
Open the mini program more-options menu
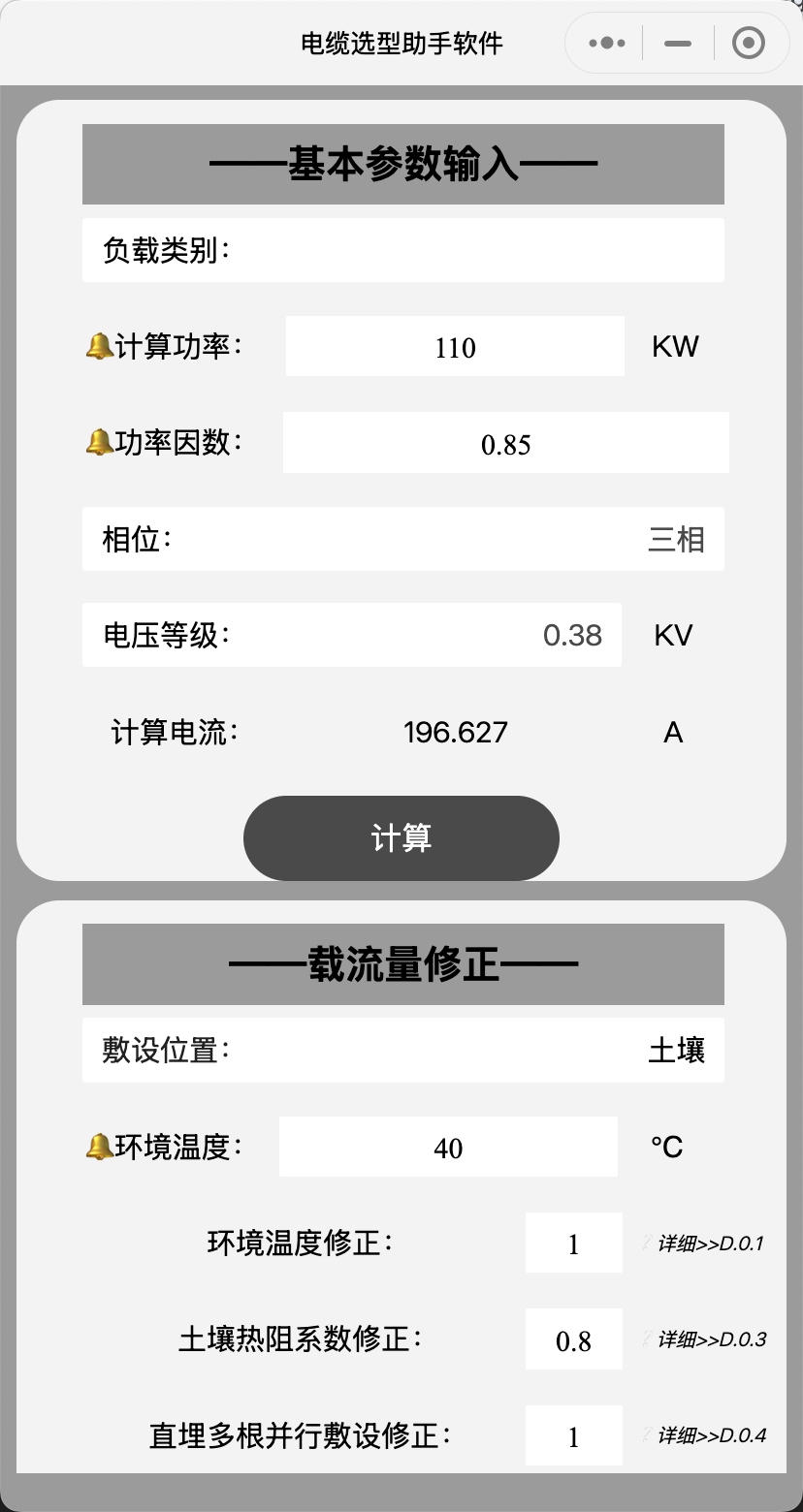click(x=607, y=44)
